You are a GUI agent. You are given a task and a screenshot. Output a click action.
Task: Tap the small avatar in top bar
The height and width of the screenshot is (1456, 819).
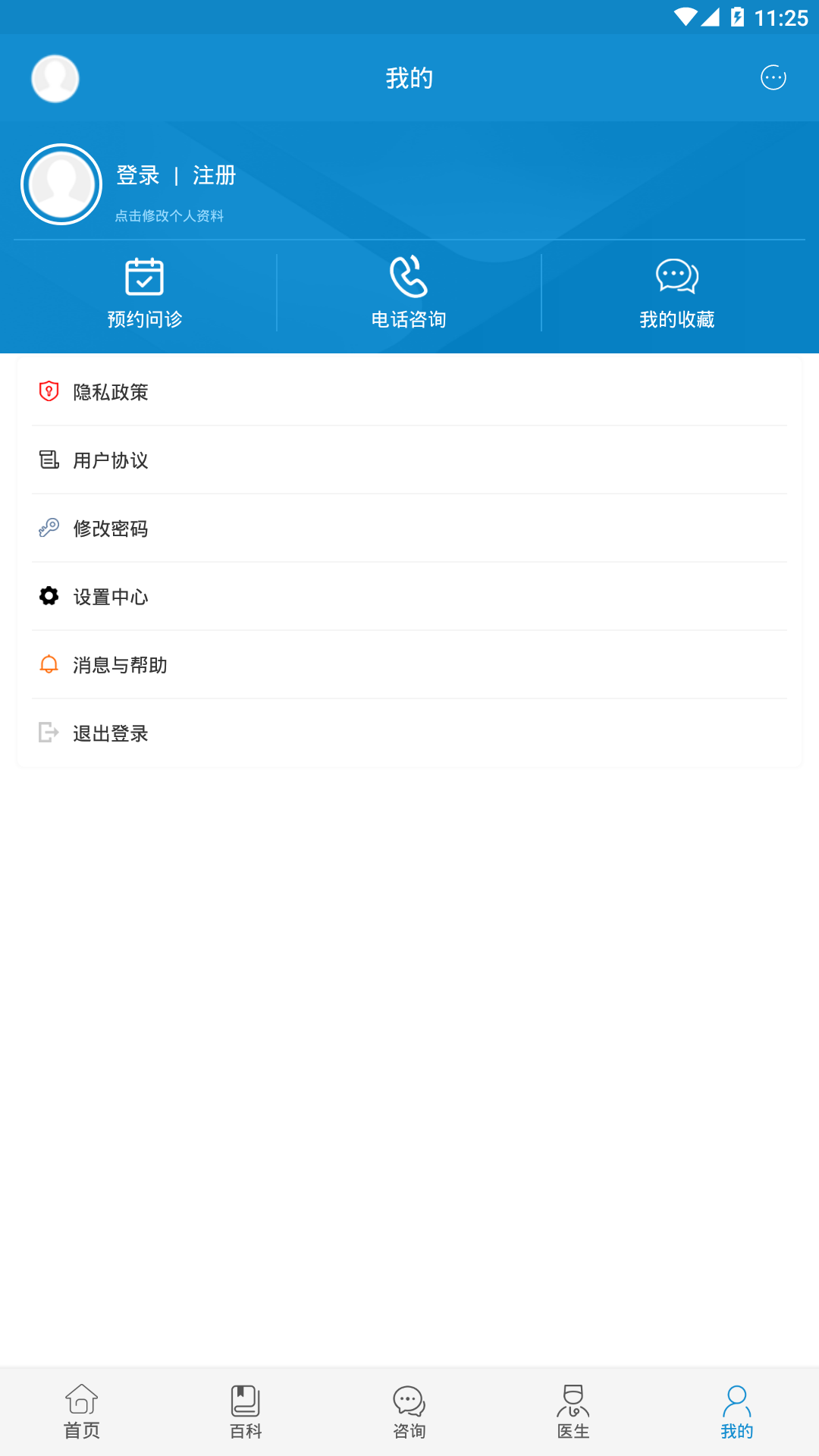point(55,78)
